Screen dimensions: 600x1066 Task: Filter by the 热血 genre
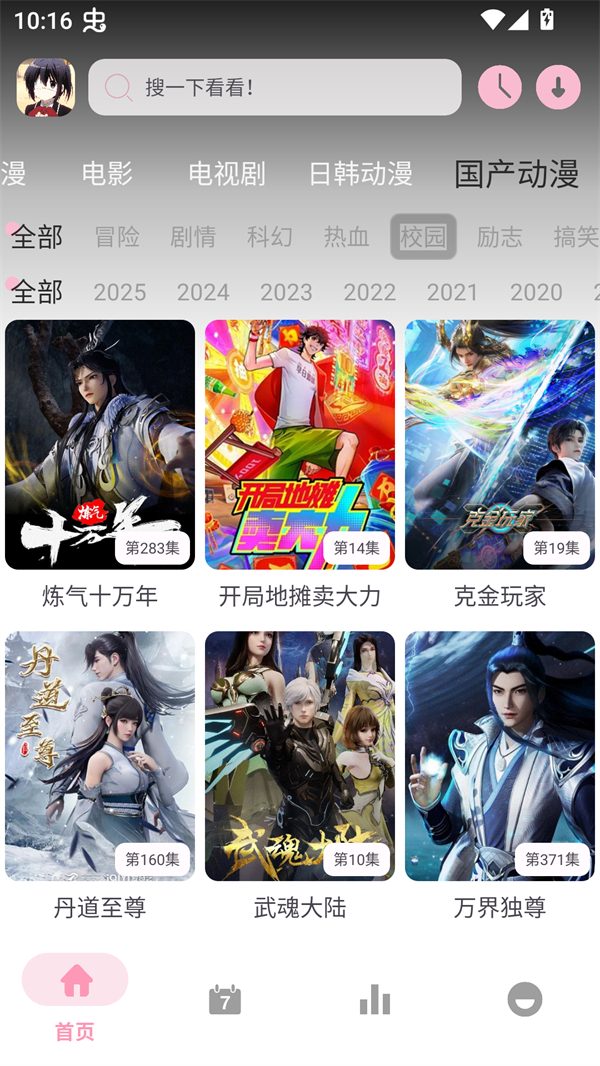[x=346, y=237]
